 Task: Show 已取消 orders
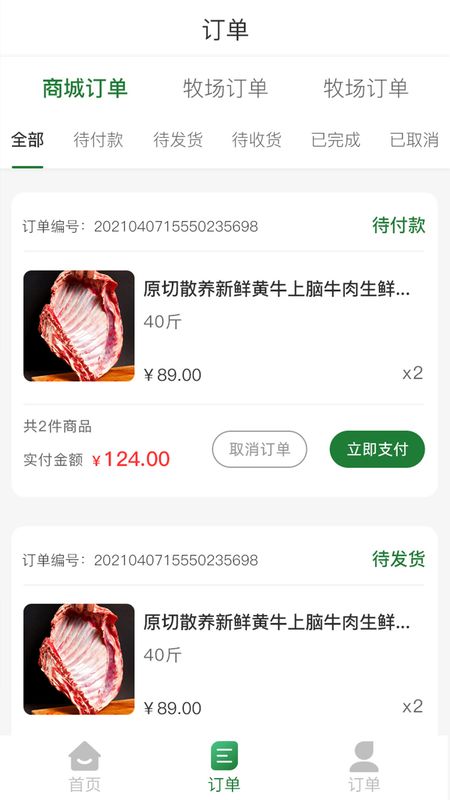coord(414,139)
